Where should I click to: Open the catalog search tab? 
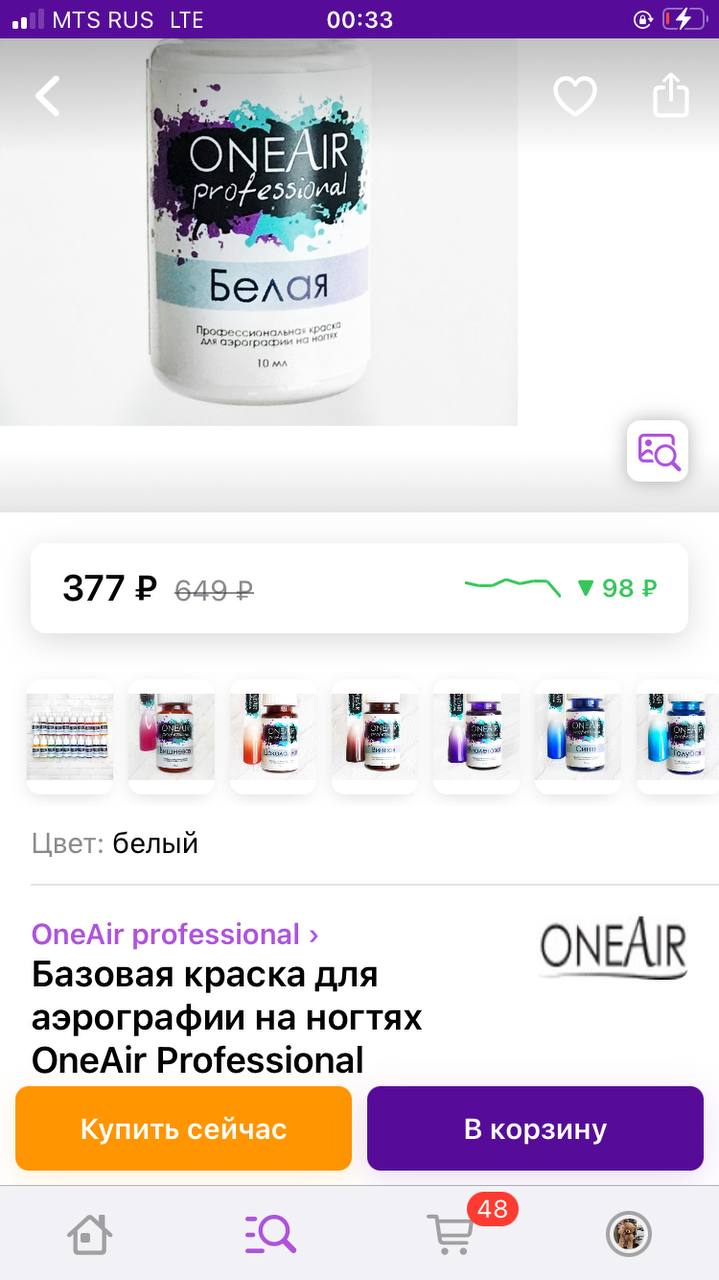click(270, 1234)
